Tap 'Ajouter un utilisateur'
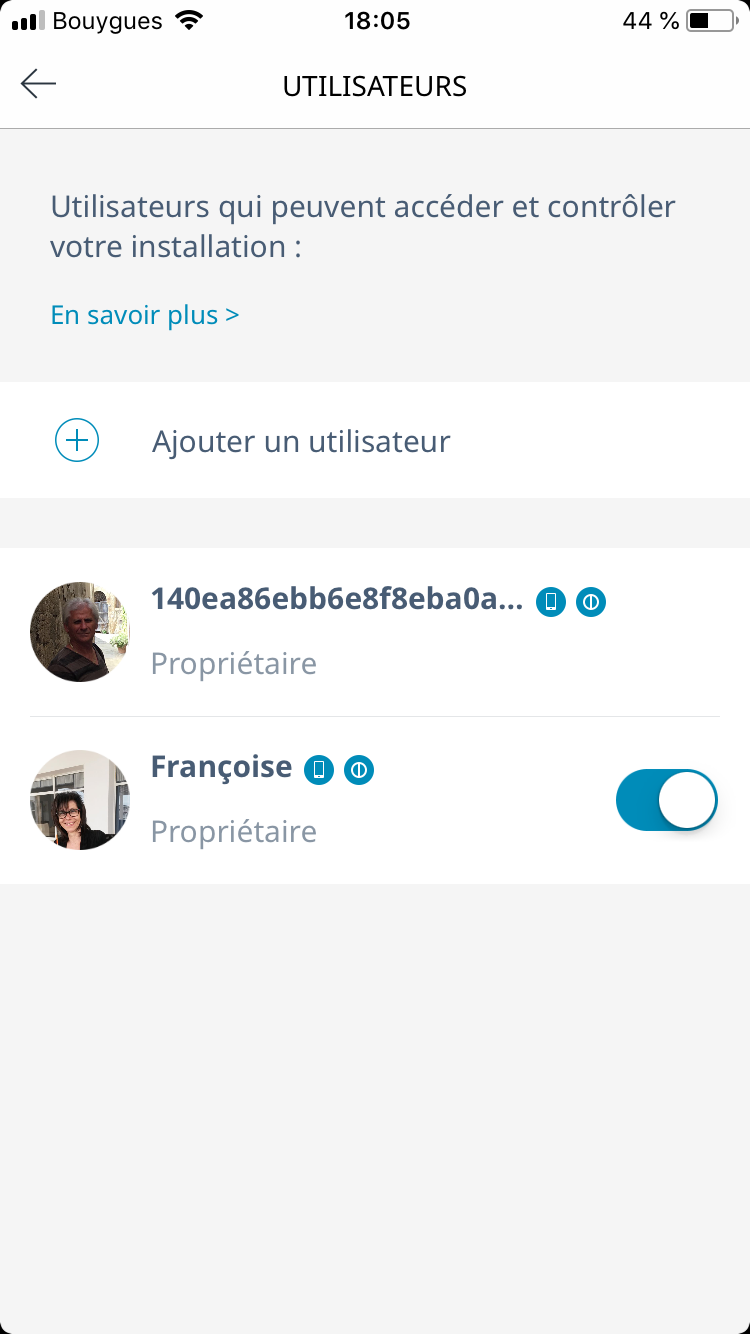Image resolution: width=750 pixels, height=1334 pixels. click(375, 440)
